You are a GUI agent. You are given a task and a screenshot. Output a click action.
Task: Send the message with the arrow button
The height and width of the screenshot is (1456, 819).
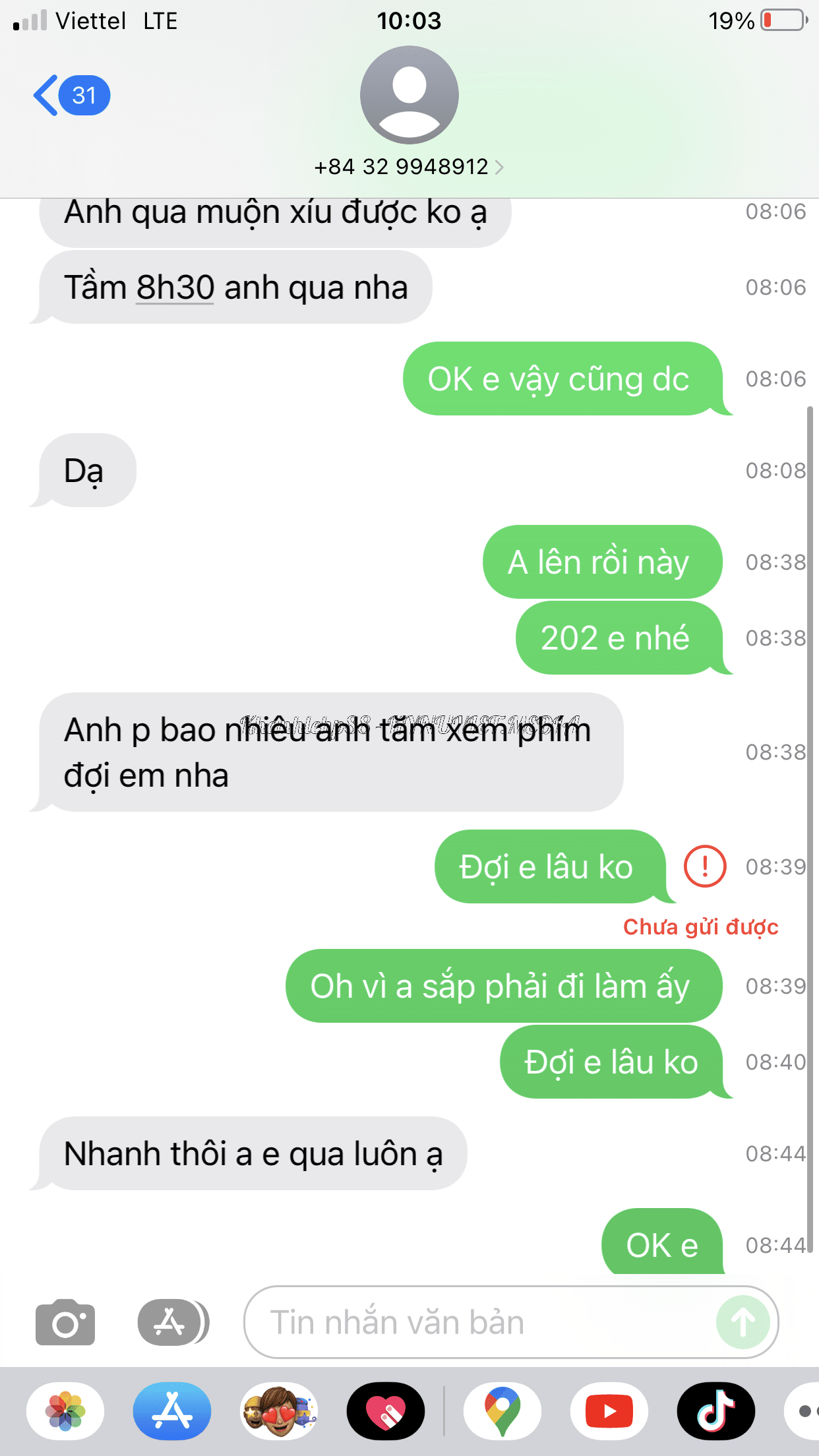pos(743,1322)
